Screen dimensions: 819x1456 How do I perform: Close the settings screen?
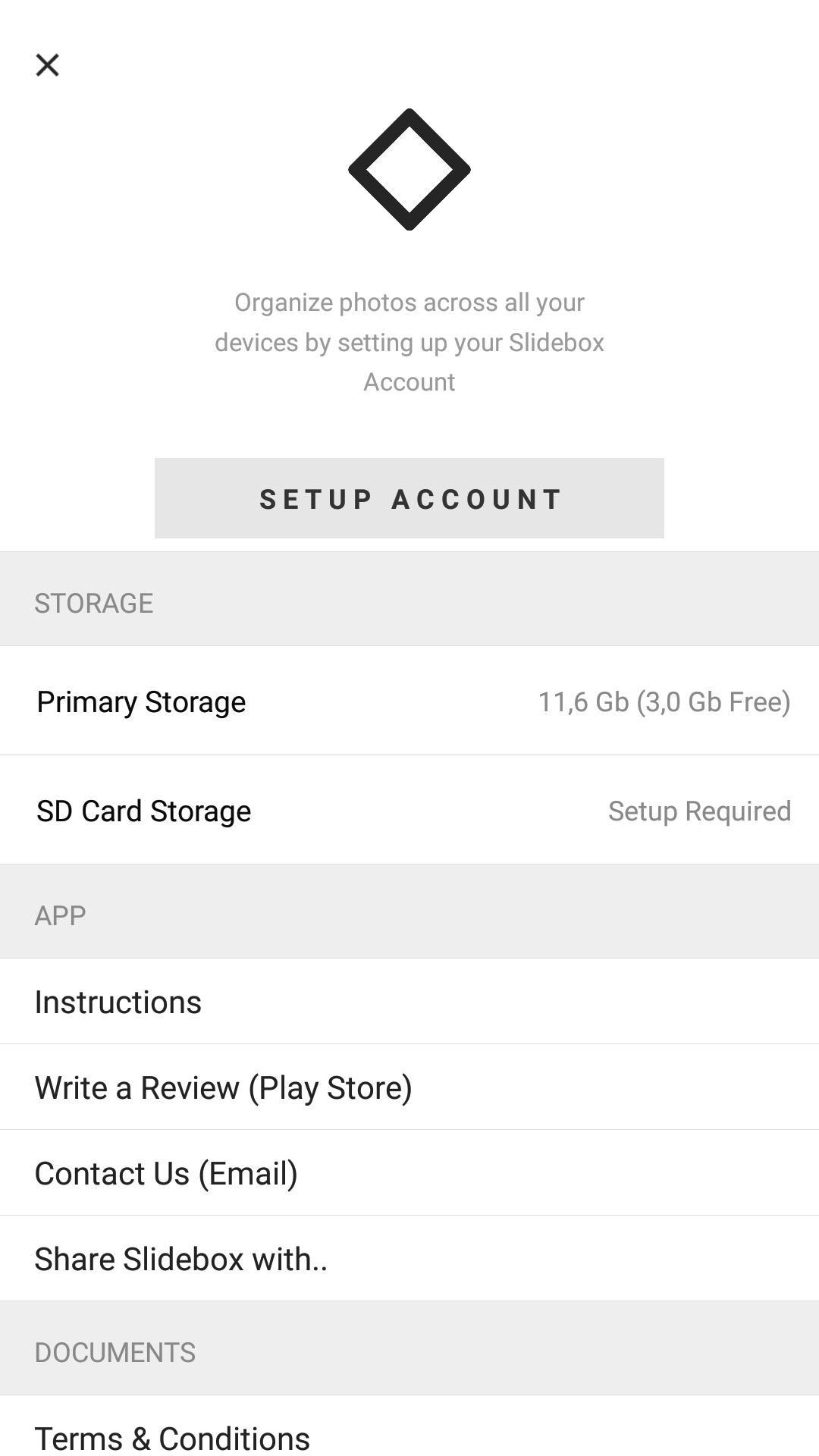(47, 65)
